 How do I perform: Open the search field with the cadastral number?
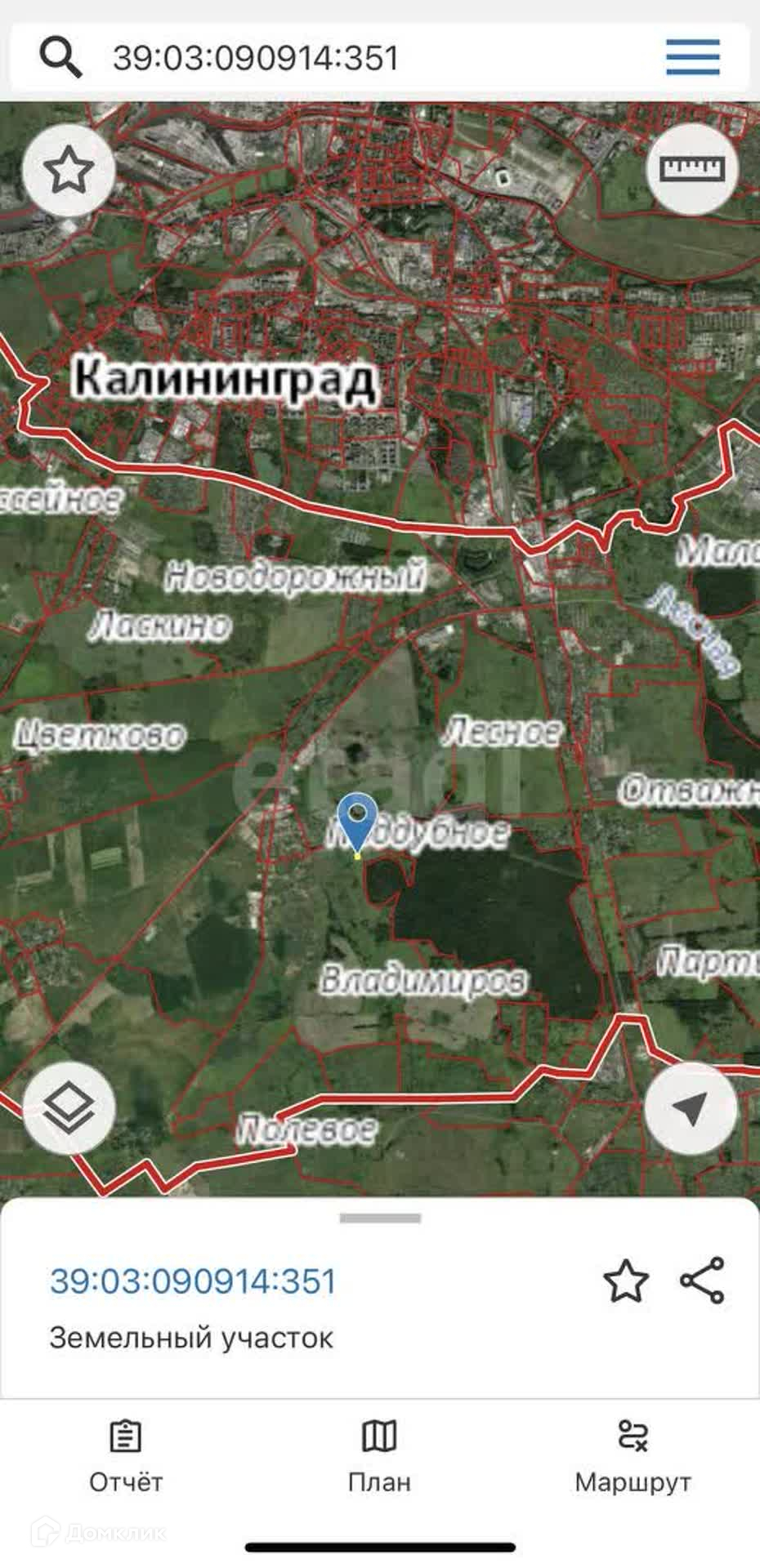coord(343,57)
